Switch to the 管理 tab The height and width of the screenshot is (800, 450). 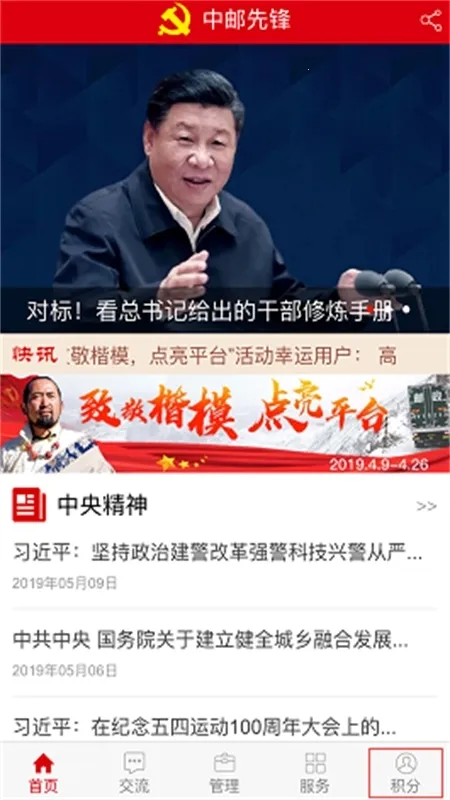point(224,772)
